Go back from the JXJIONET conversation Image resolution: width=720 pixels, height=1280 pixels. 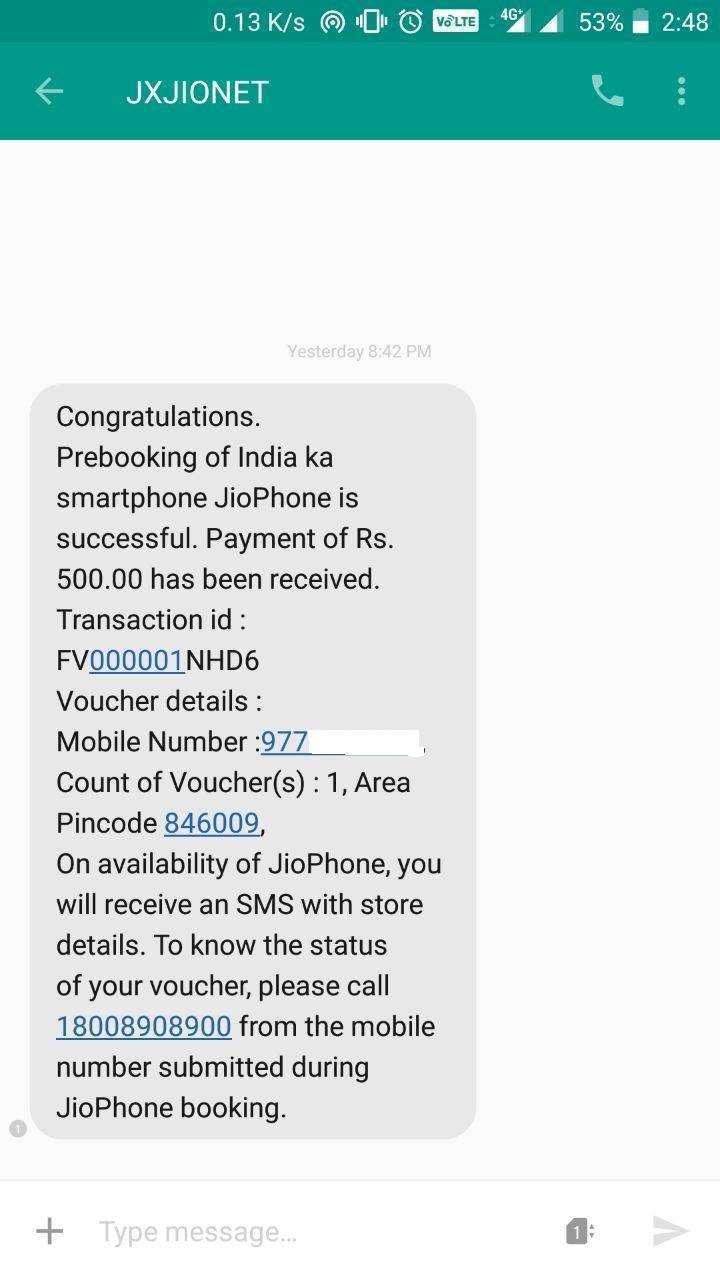(49, 92)
